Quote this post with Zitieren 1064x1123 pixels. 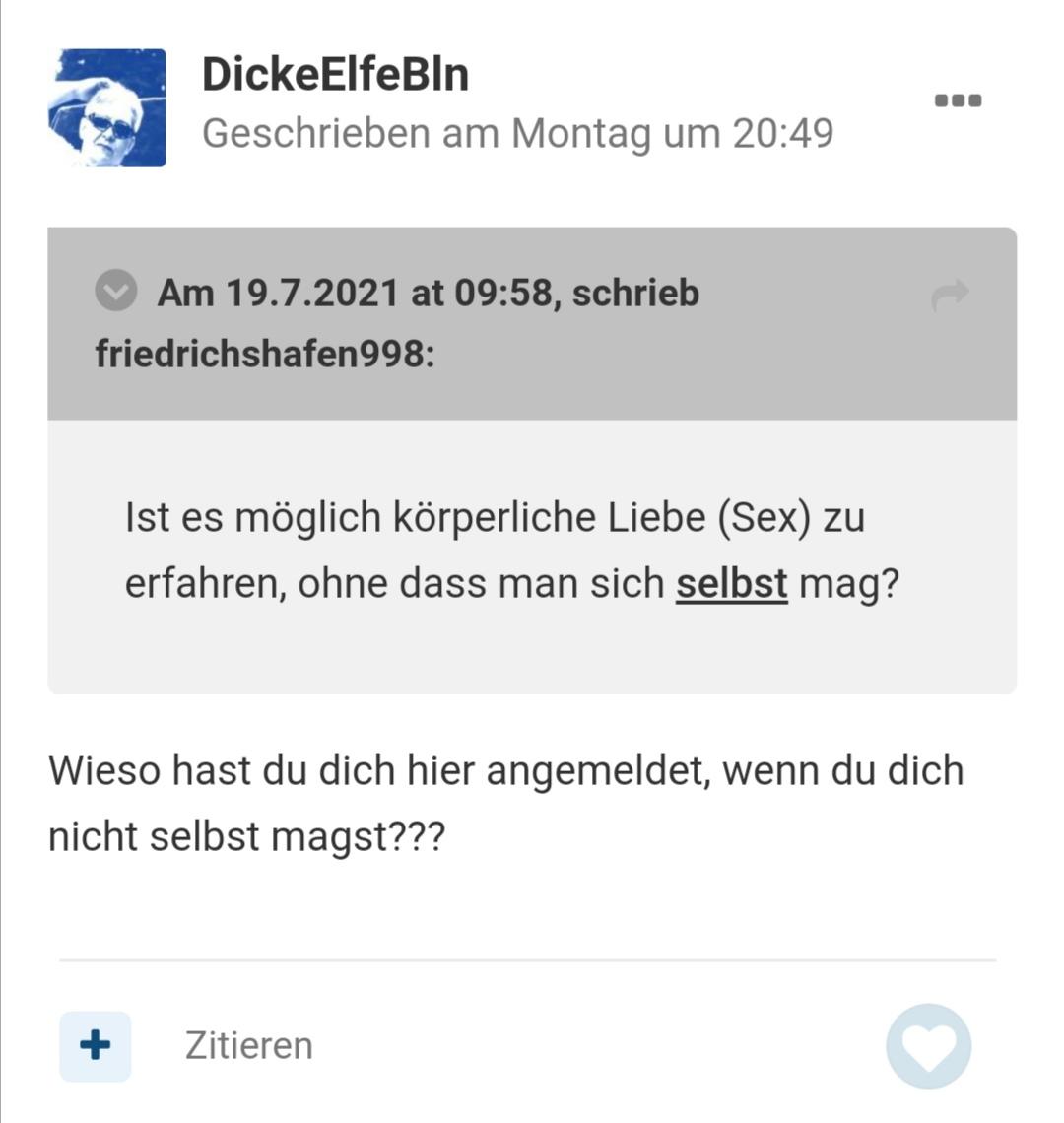coord(248,1045)
